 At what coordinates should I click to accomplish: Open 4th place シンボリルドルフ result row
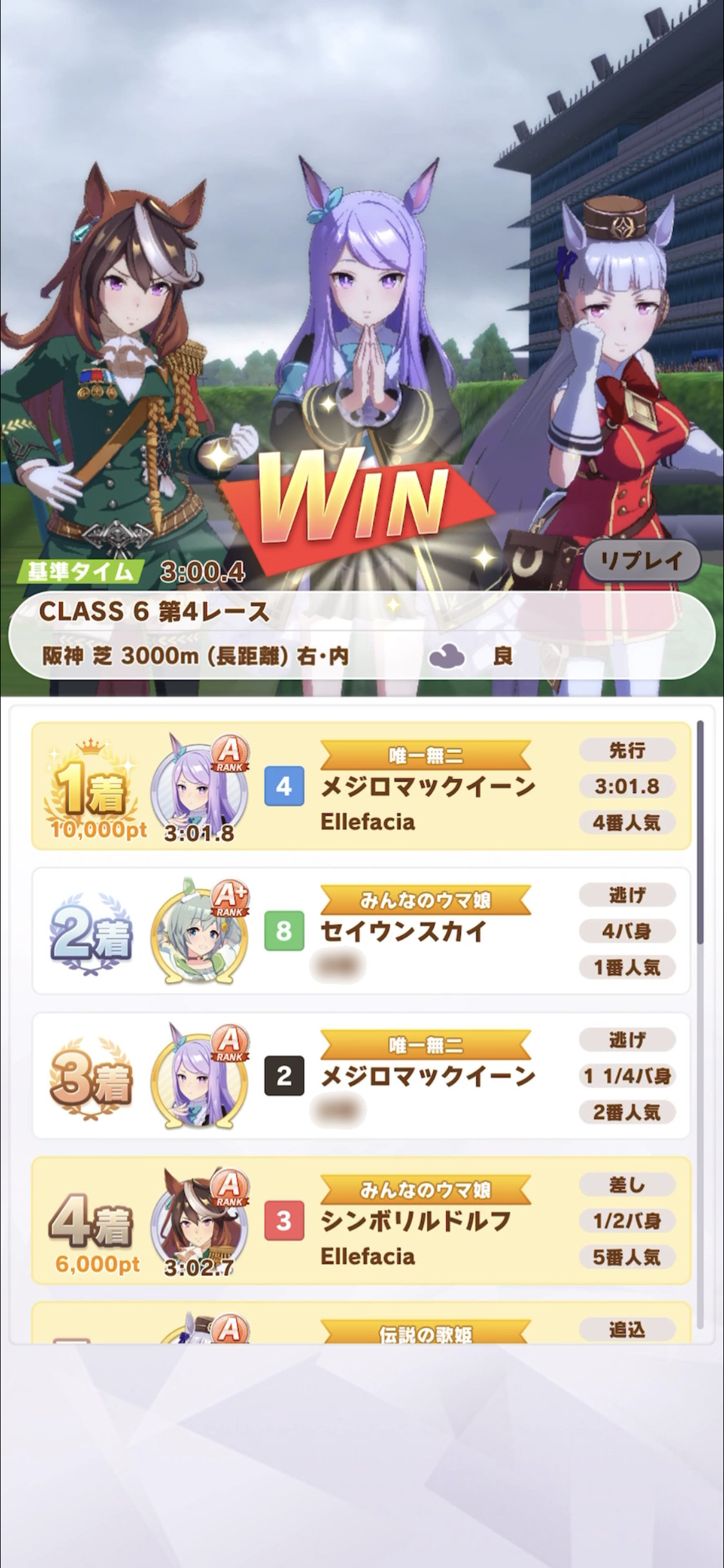(x=361, y=1220)
